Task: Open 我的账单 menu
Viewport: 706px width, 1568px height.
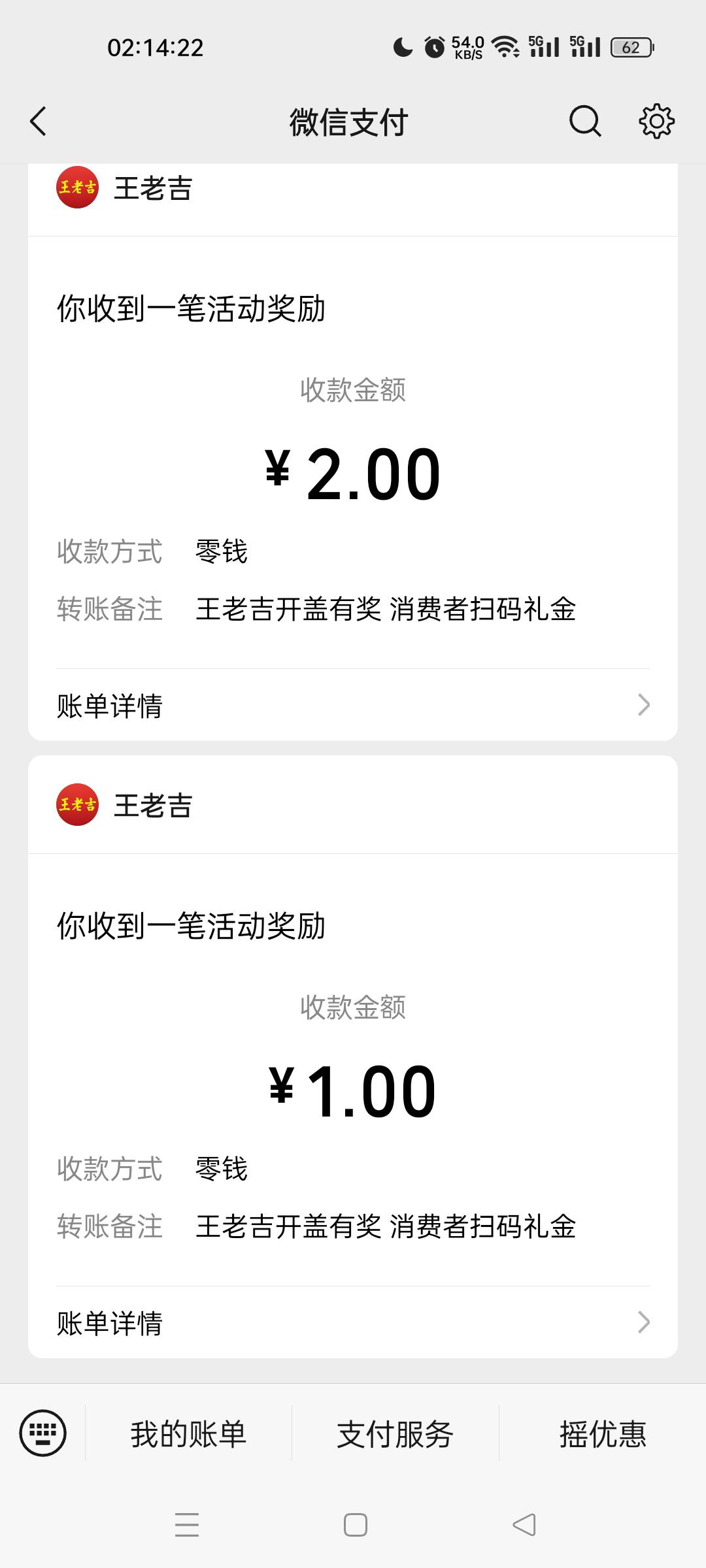Action: pyautogui.click(x=188, y=1434)
